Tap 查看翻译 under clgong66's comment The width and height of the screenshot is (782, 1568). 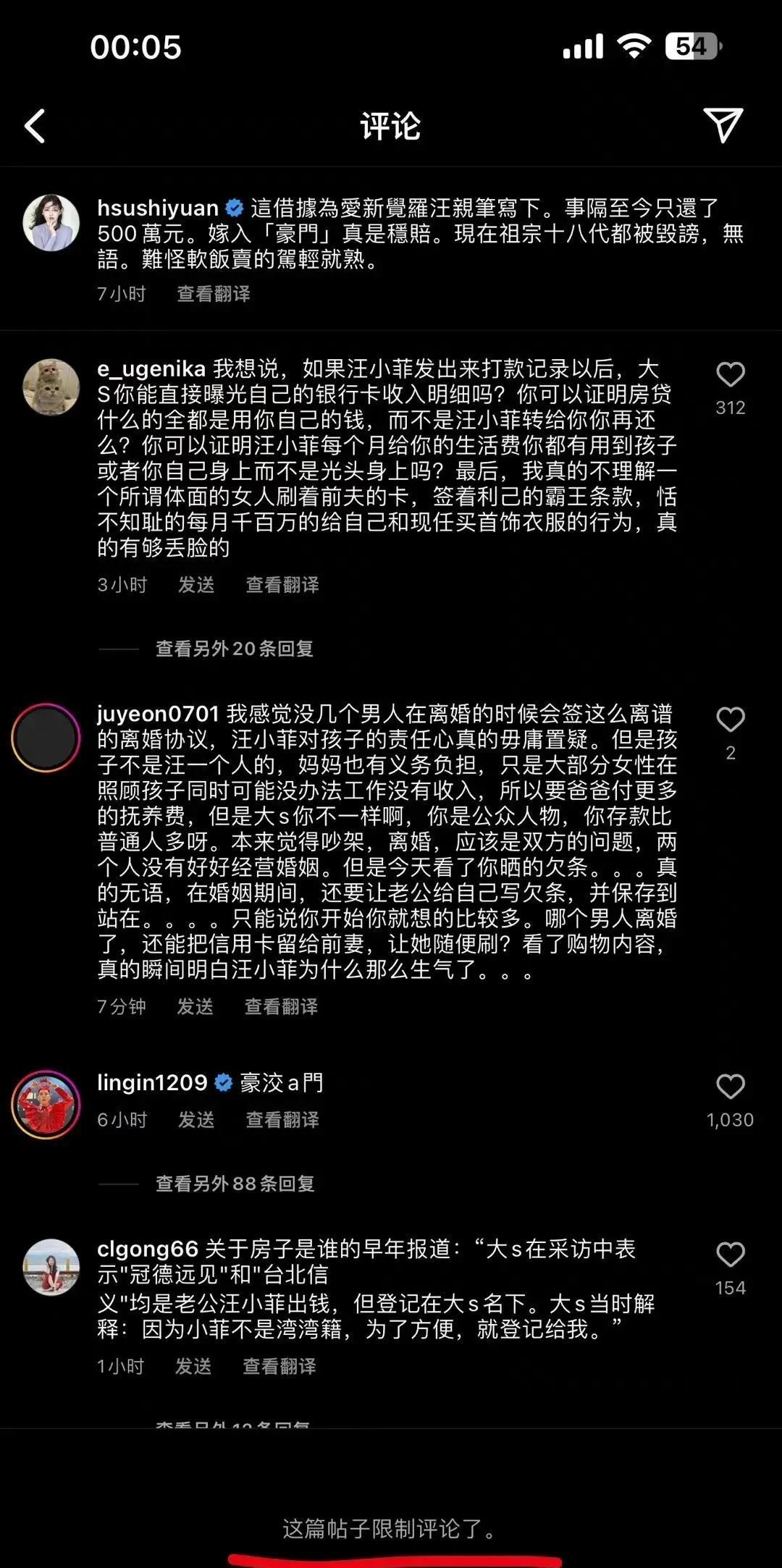pos(279,1366)
